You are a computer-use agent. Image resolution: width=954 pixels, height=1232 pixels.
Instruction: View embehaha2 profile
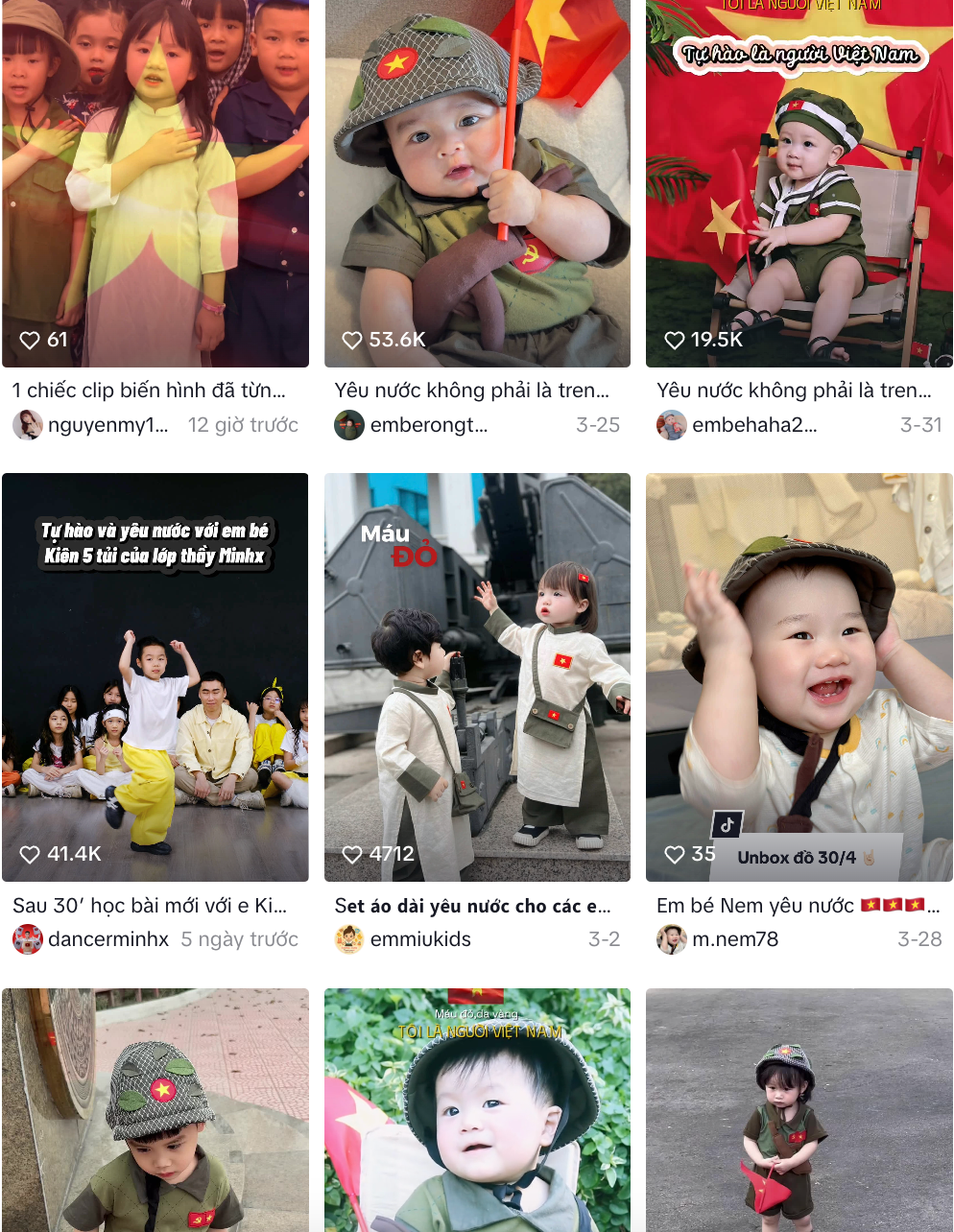tap(753, 425)
